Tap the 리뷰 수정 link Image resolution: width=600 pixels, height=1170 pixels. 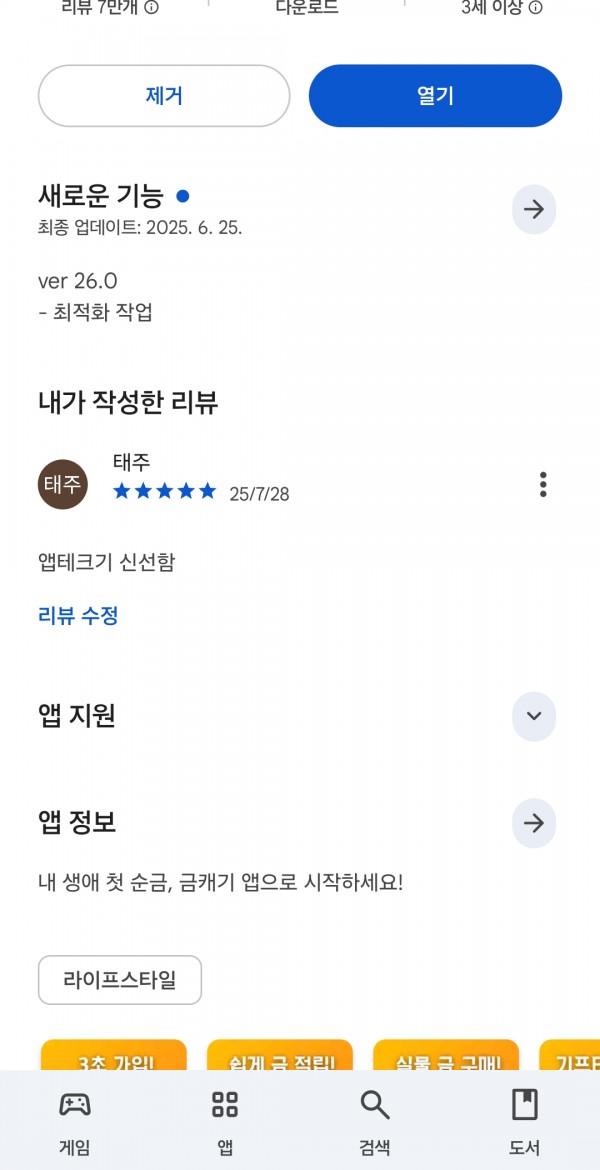tap(78, 616)
